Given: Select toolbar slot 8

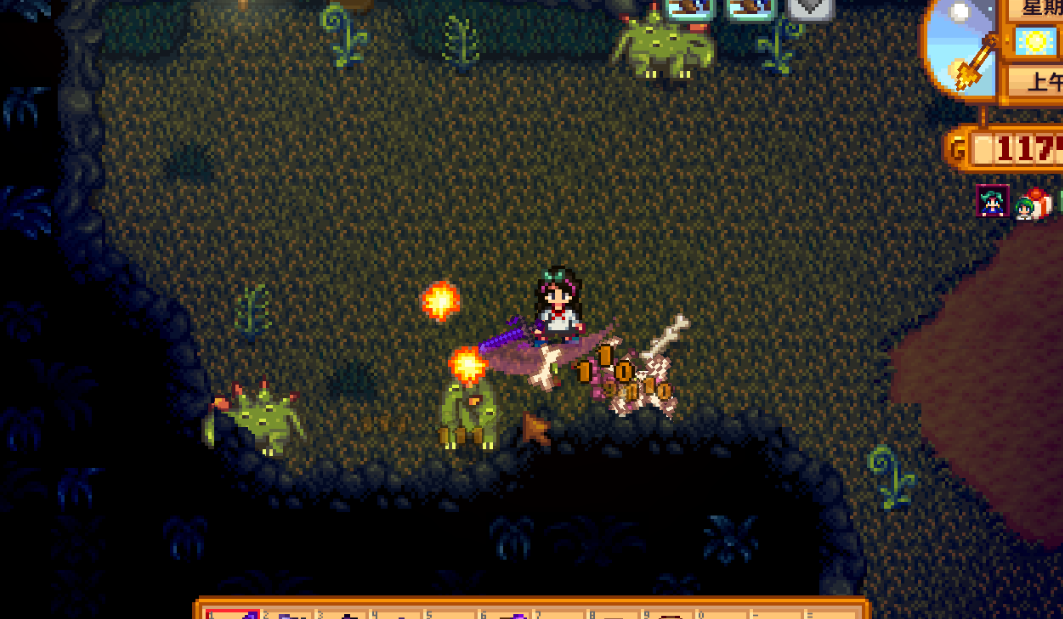Looking at the screenshot, I should (x=613, y=614).
